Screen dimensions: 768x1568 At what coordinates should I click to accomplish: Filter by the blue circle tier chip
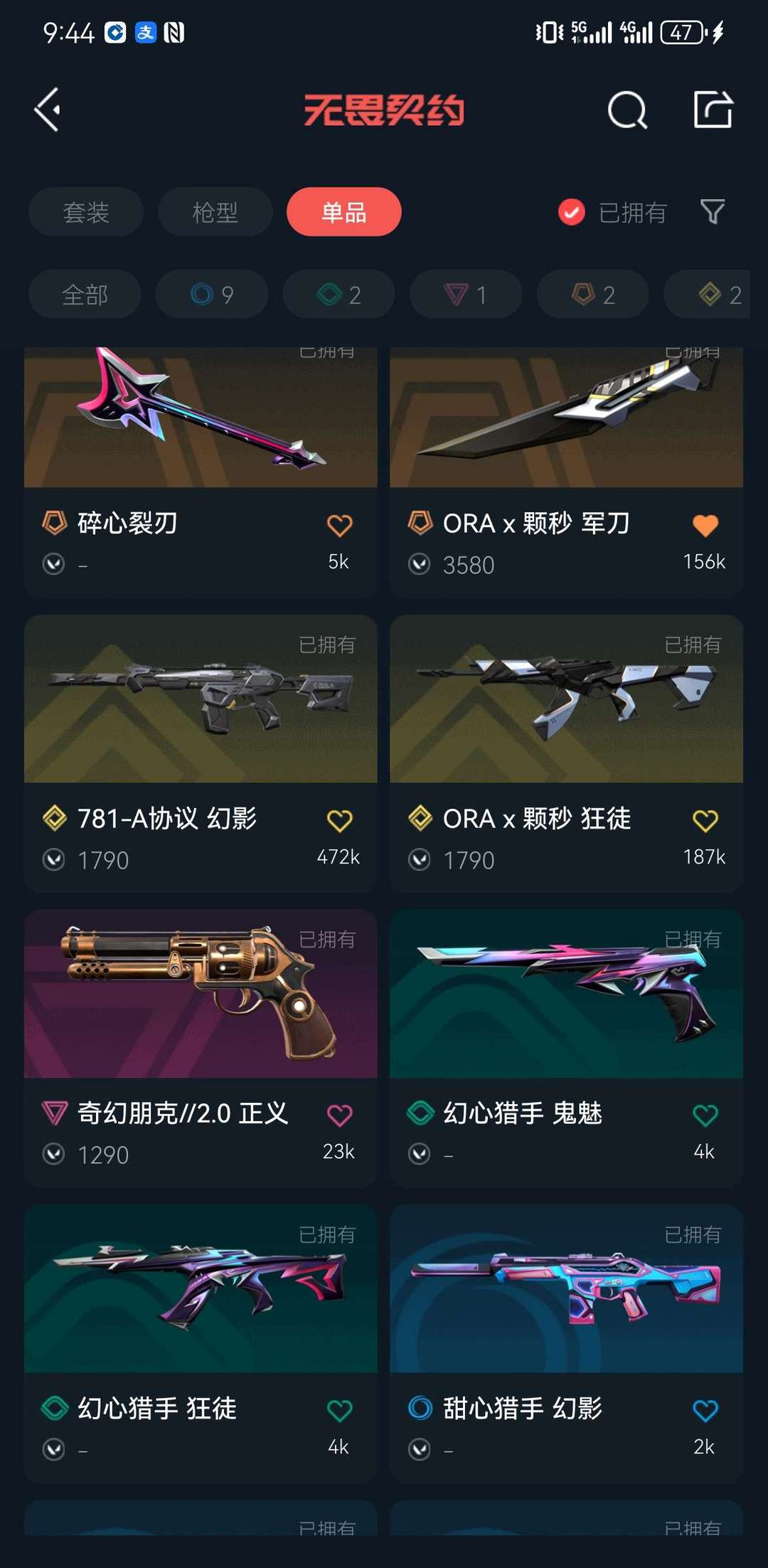pyautogui.click(x=212, y=295)
